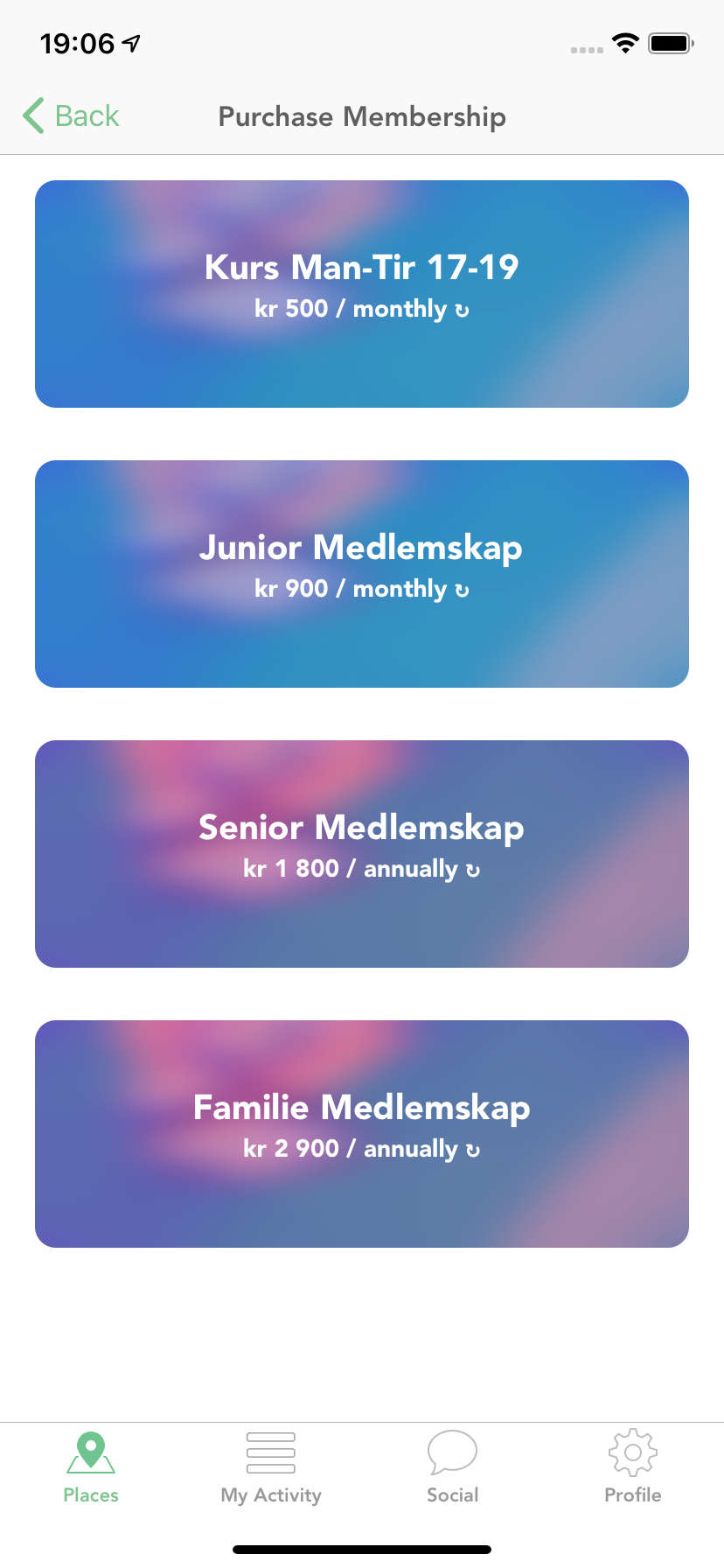Screen dimensions: 724x1568
Task: Go back from Purchase Membership
Action: click(72, 116)
